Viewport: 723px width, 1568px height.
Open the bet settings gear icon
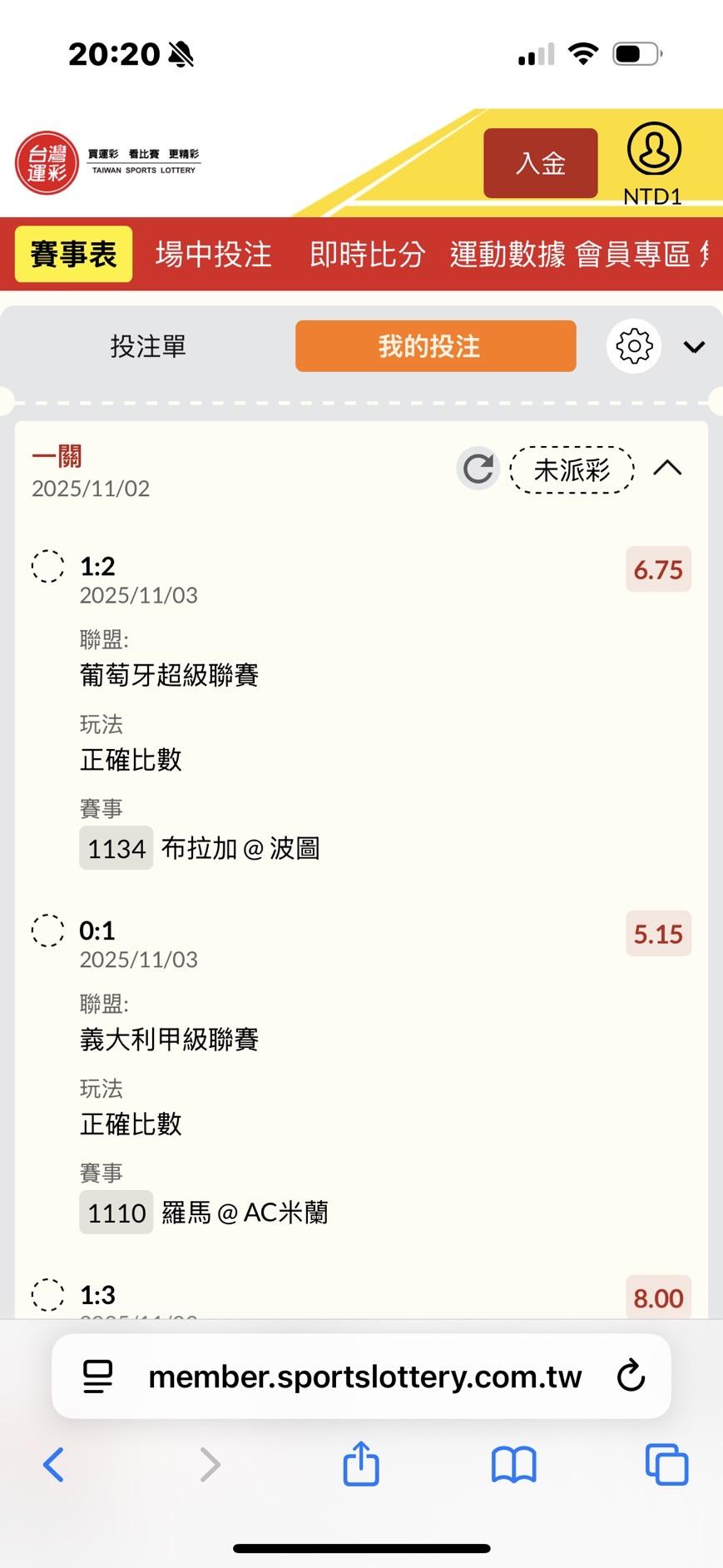click(x=634, y=346)
